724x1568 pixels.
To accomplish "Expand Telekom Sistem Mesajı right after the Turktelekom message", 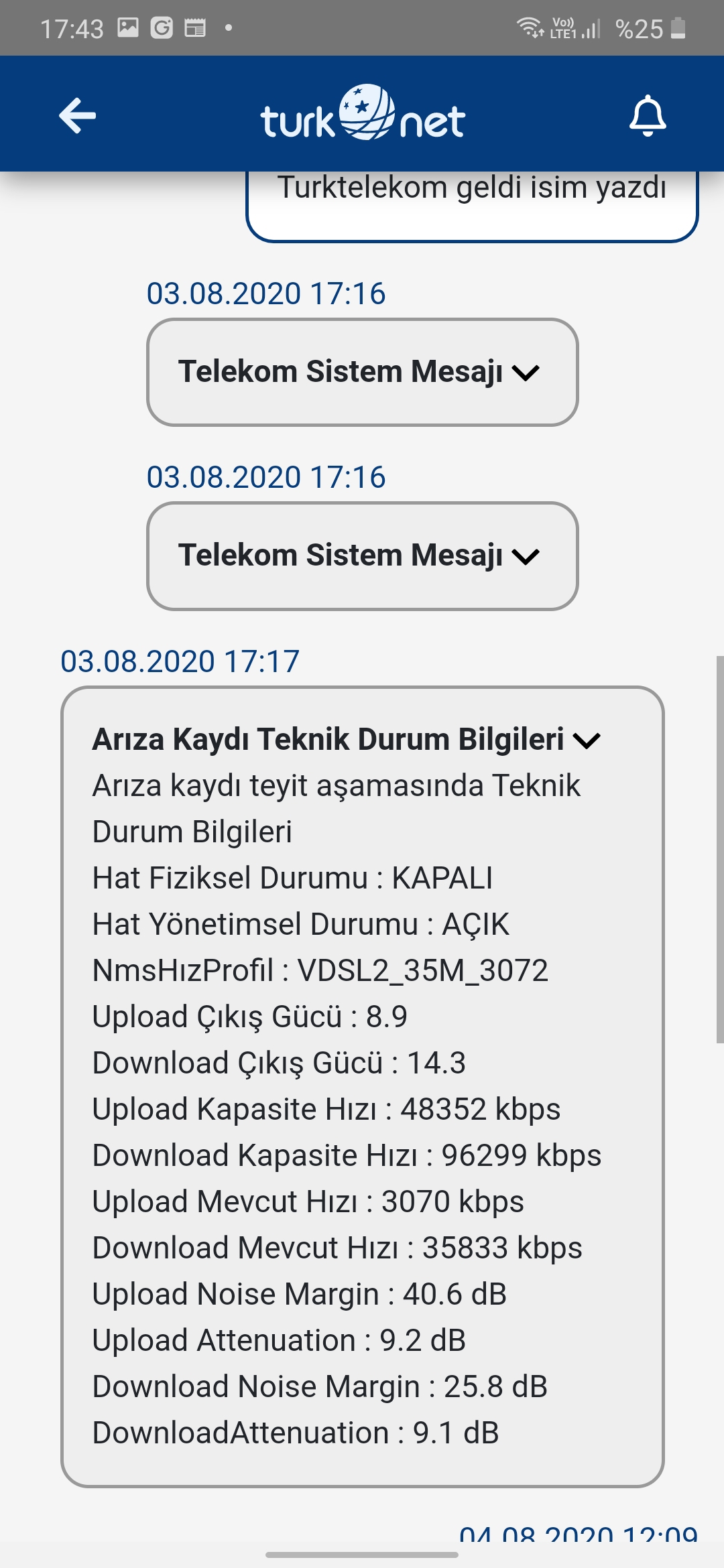I will pyautogui.click(x=362, y=372).
